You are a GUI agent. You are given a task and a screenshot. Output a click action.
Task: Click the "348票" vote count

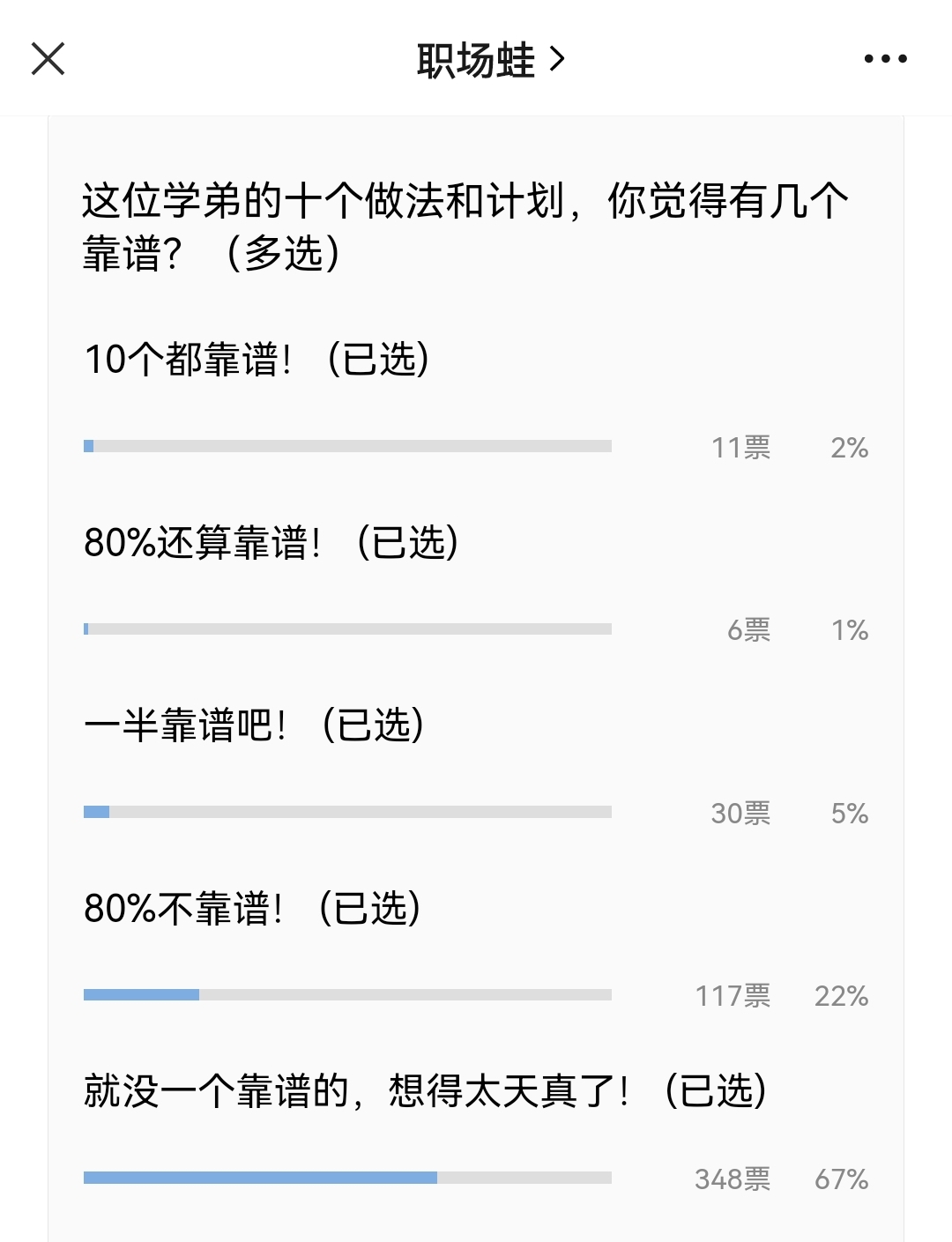(x=733, y=1179)
